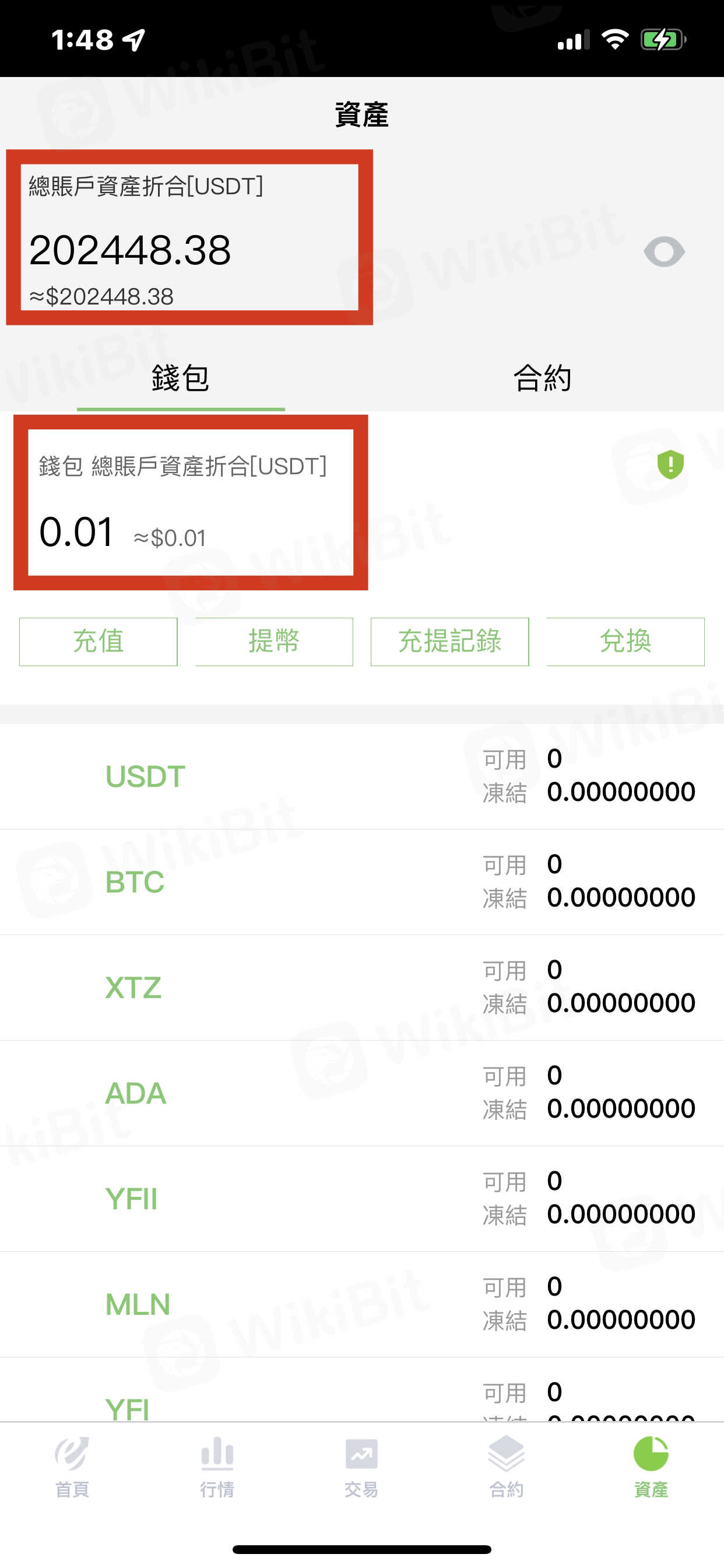Open the USDT asset row
The image size is (724, 1568).
pyautogui.click(x=362, y=776)
